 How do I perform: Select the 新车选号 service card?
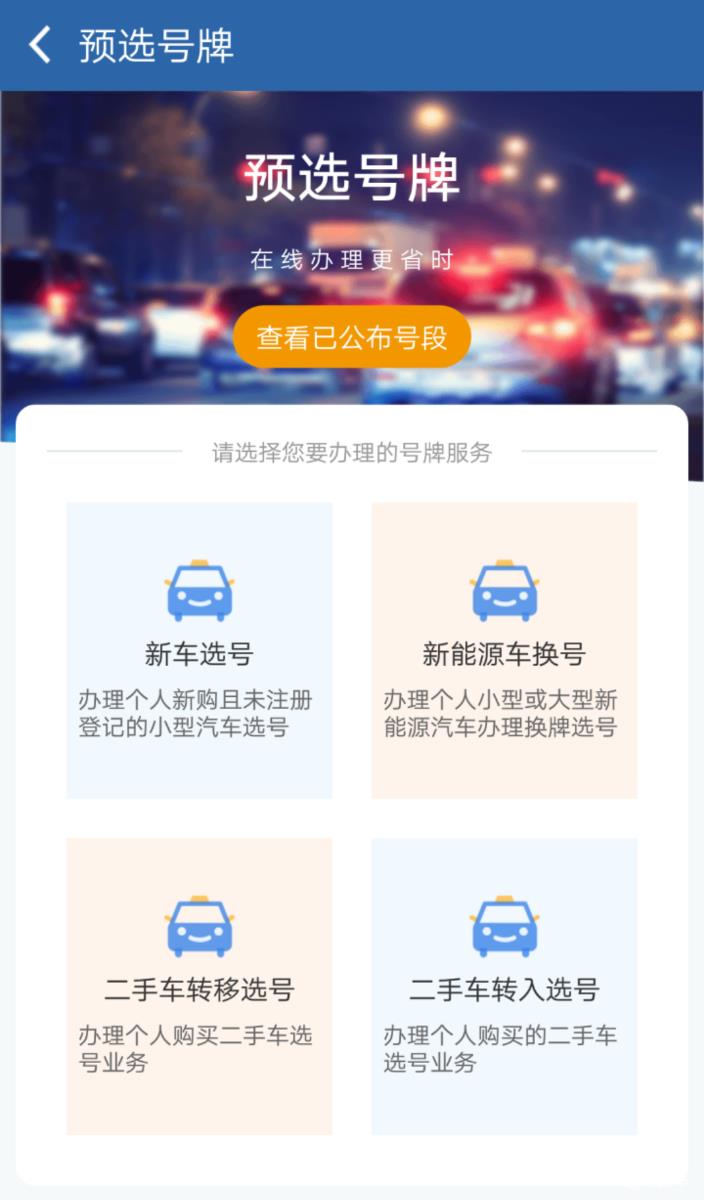click(199, 650)
